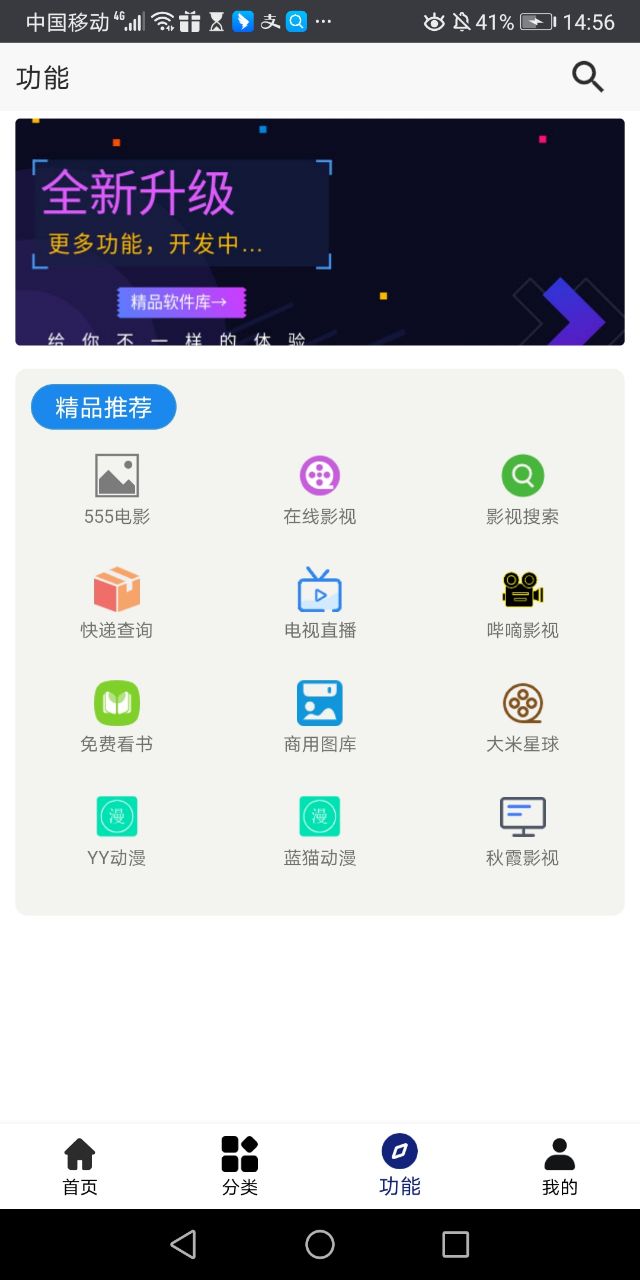This screenshot has height=1280, width=640.
Task: Launch 大米星球
Action: (x=522, y=717)
